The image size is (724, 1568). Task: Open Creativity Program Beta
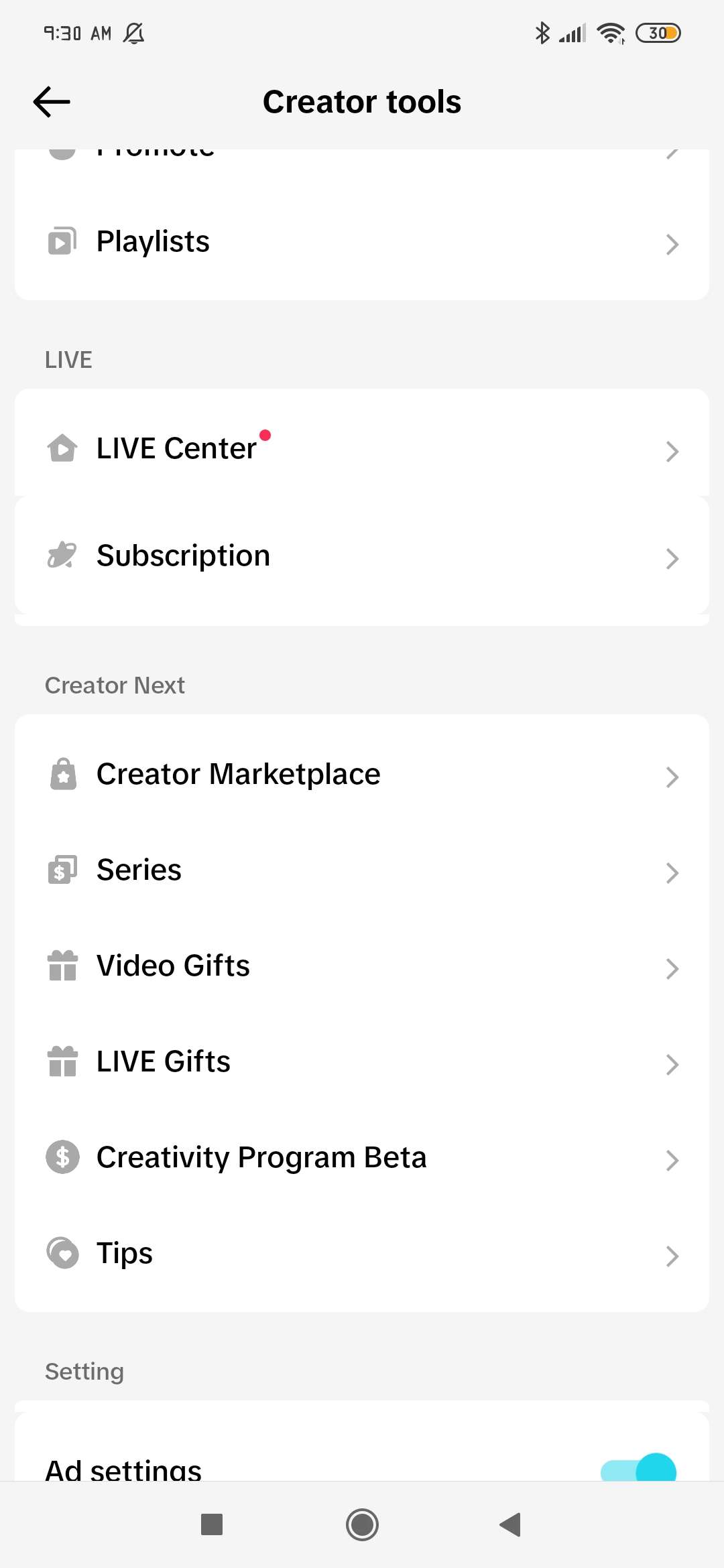(362, 1158)
